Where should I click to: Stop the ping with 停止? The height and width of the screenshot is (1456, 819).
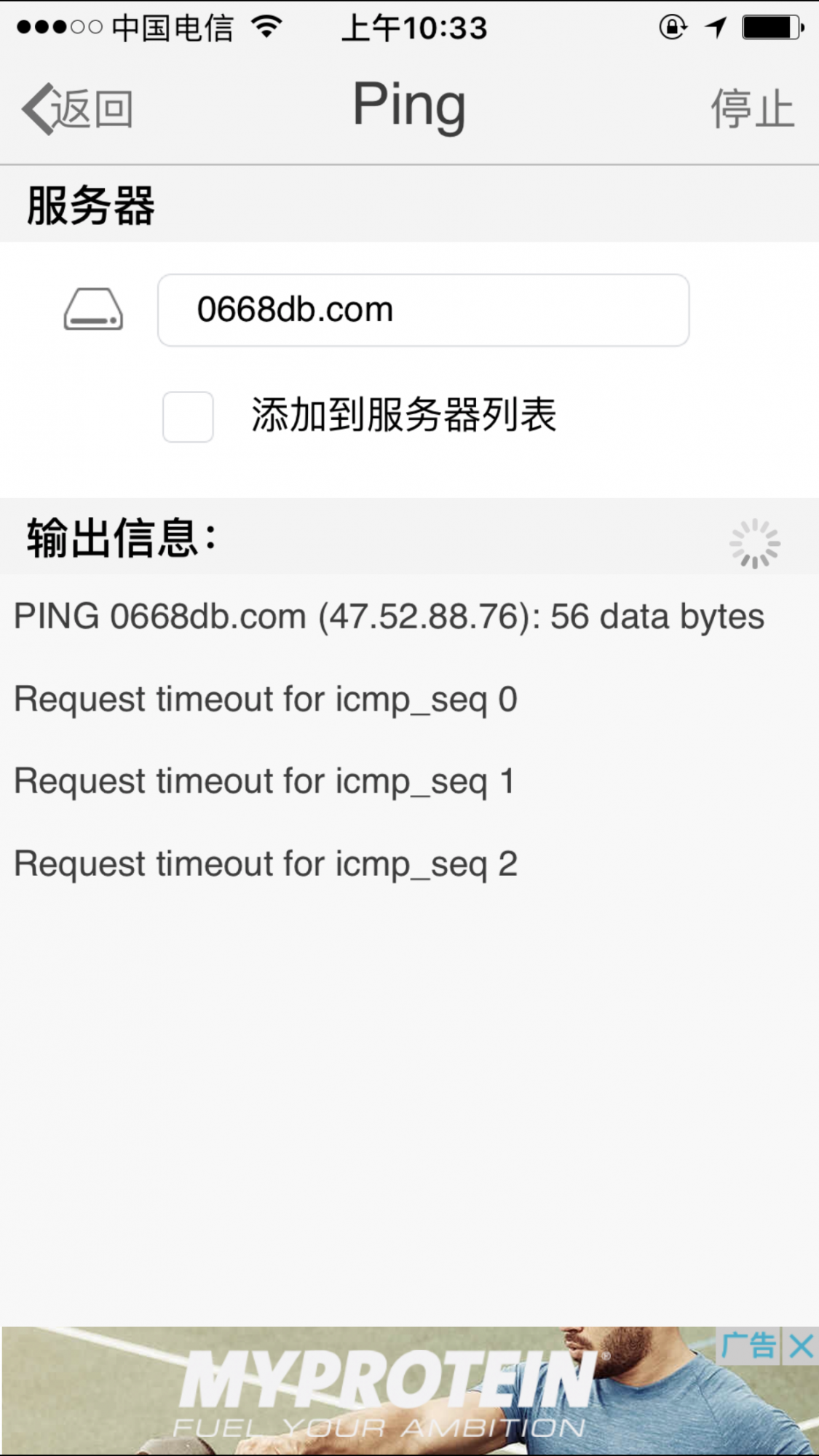click(752, 109)
